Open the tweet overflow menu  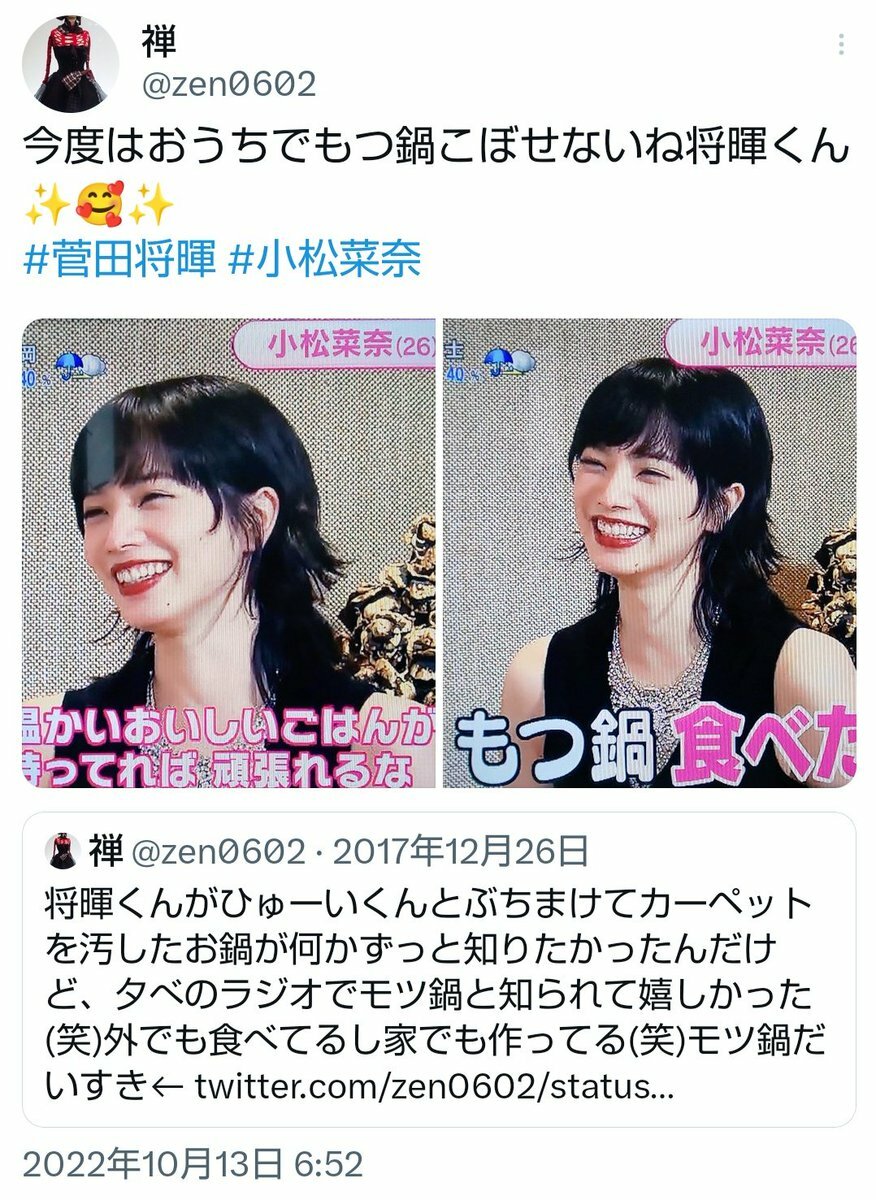coord(842,45)
